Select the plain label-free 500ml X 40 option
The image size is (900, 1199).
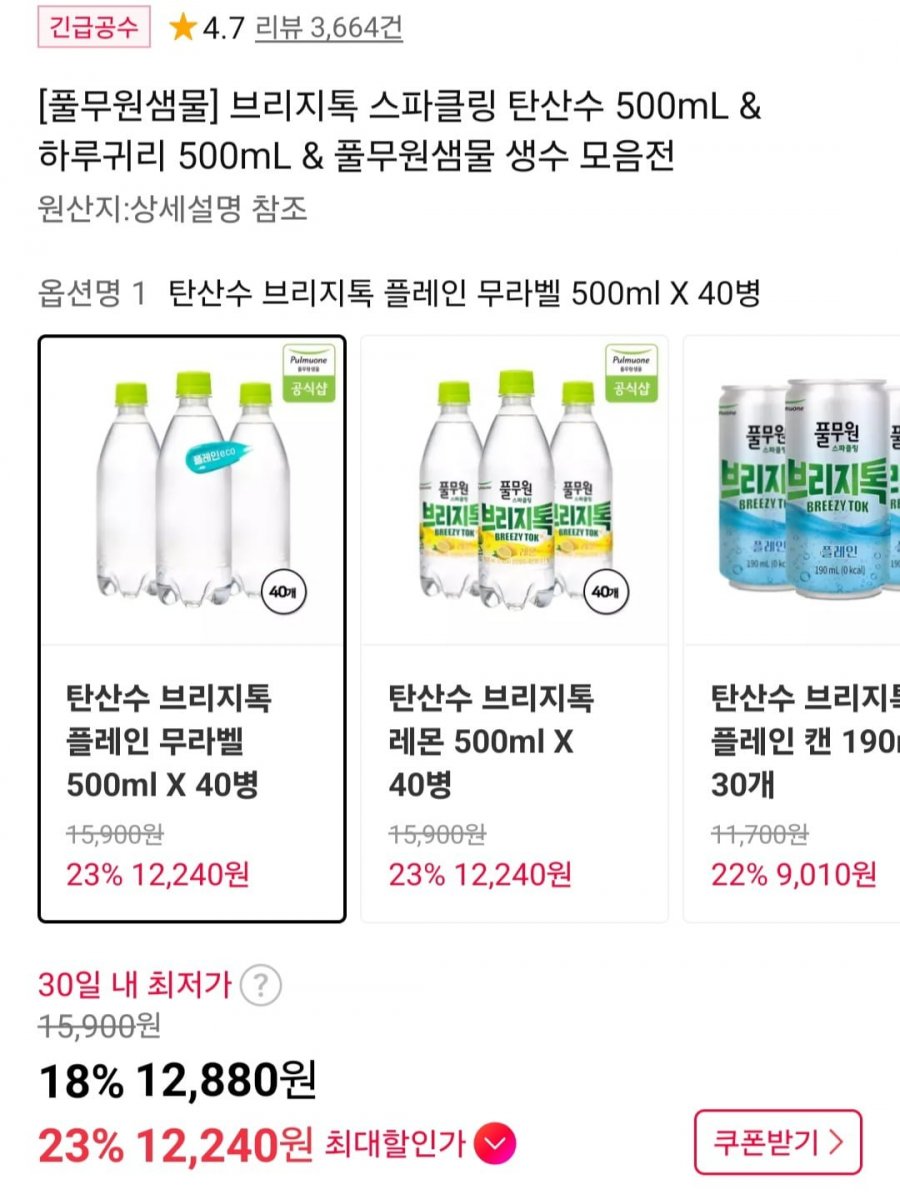pyautogui.click(x=192, y=628)
